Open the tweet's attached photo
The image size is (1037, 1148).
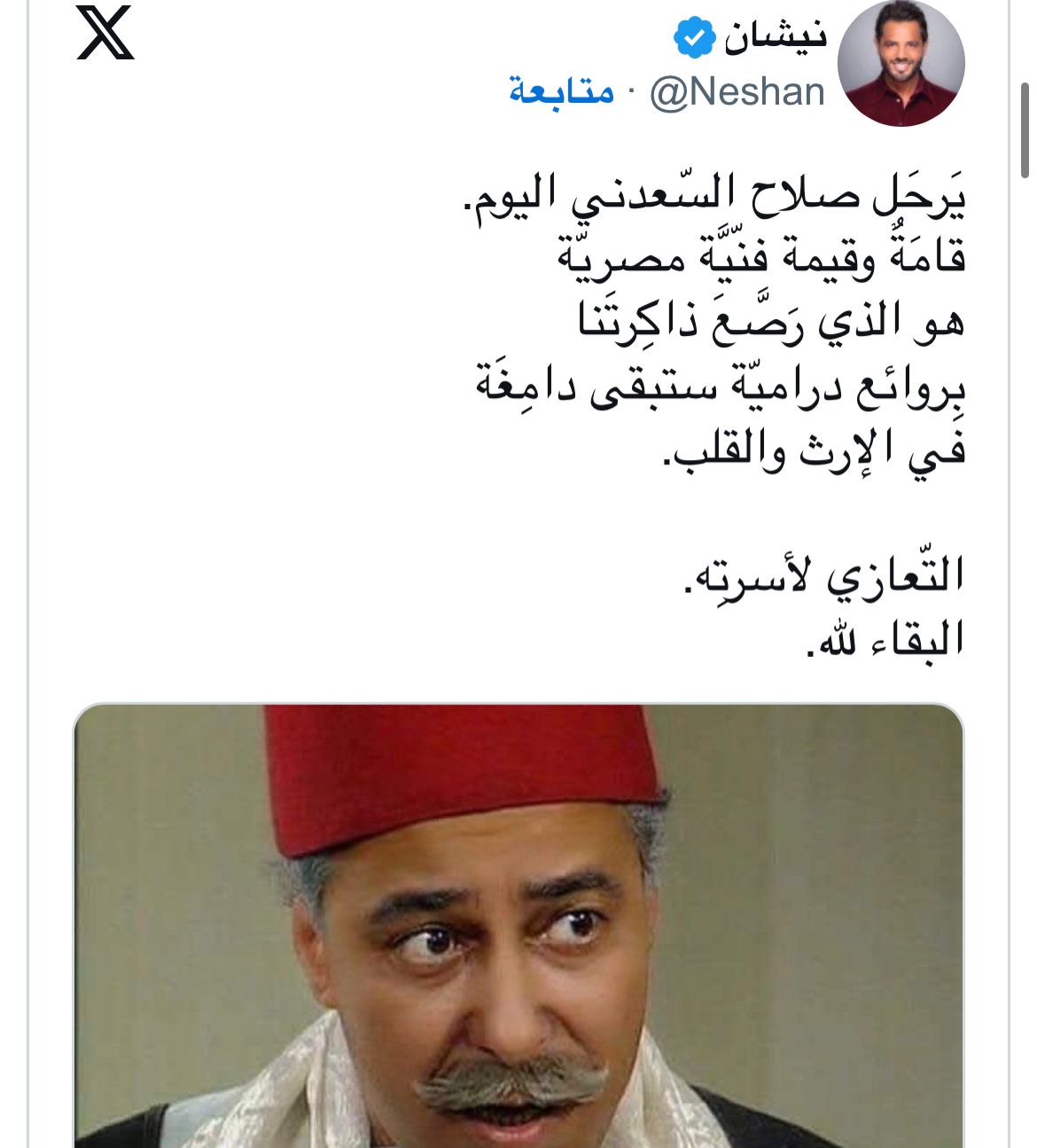pyautogui.click(x=518, y=926)
